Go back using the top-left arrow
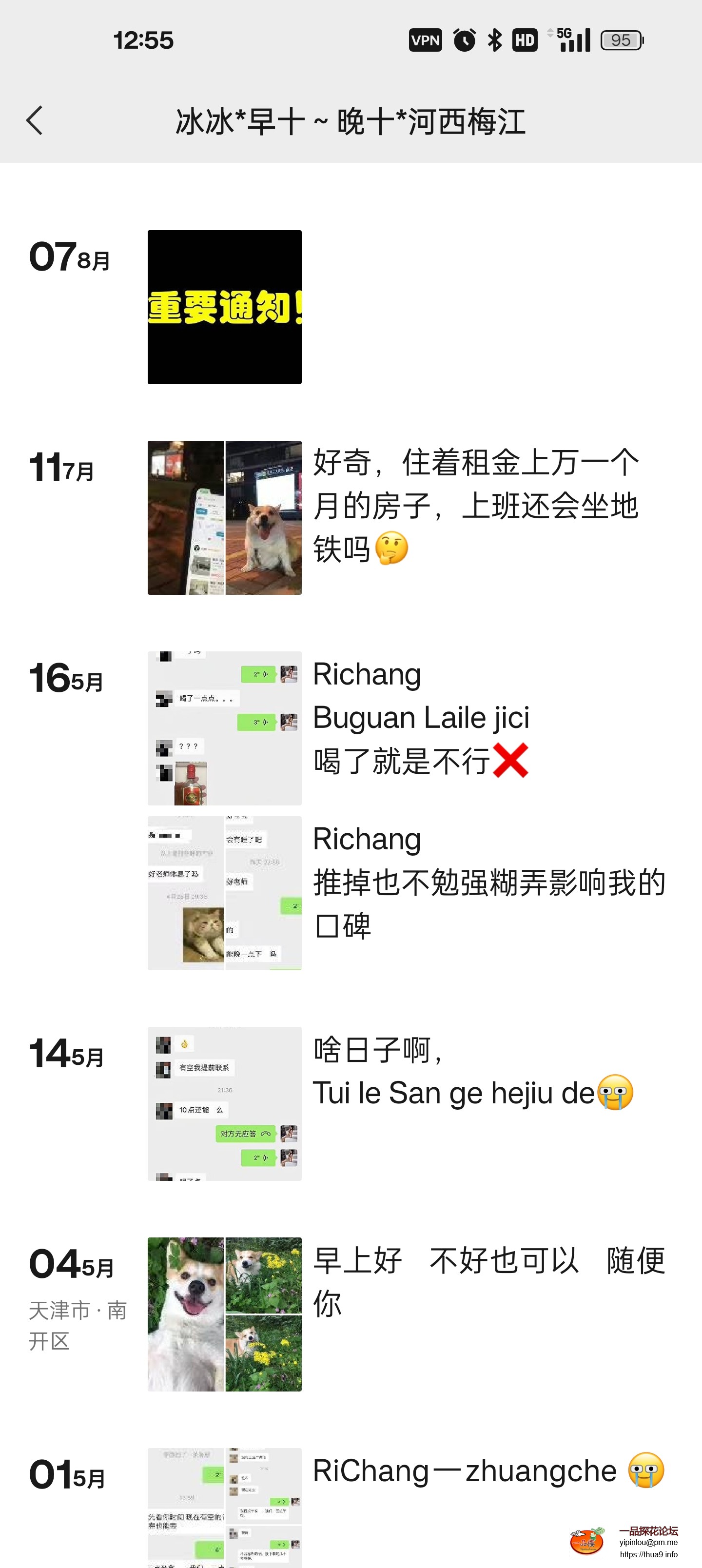 pos(35,120)
